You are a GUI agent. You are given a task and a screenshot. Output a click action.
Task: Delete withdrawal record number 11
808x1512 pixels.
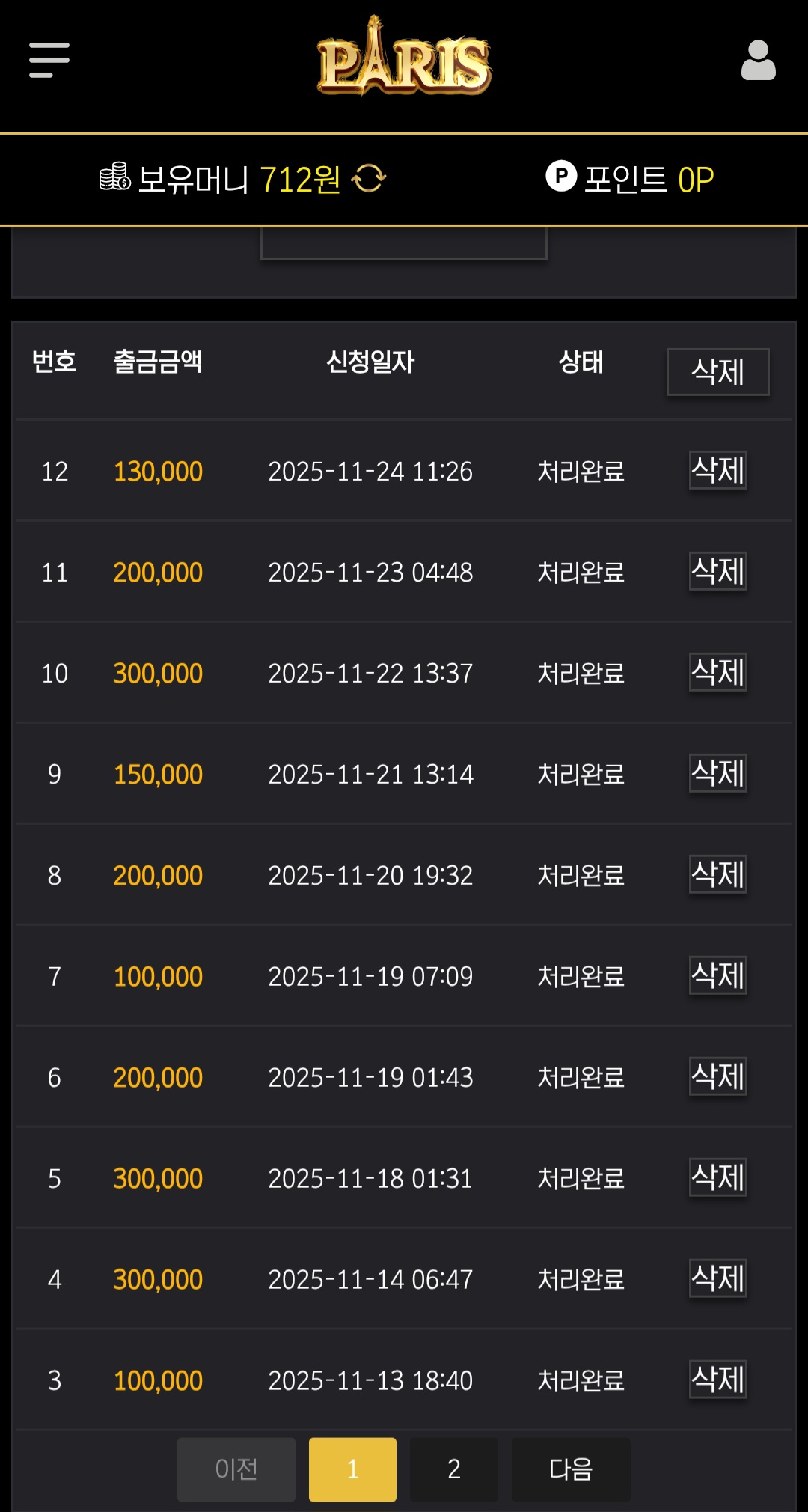(x=717, y=572)
